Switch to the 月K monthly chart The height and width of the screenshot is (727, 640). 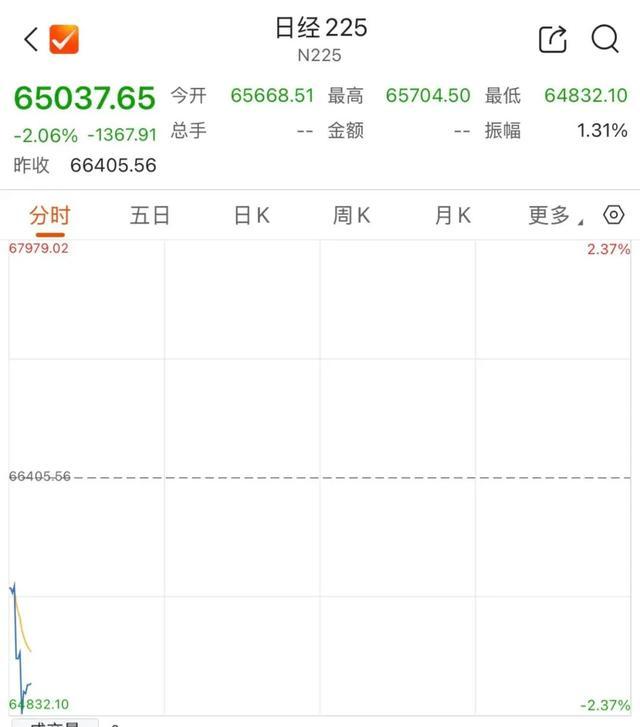[453, 216]
